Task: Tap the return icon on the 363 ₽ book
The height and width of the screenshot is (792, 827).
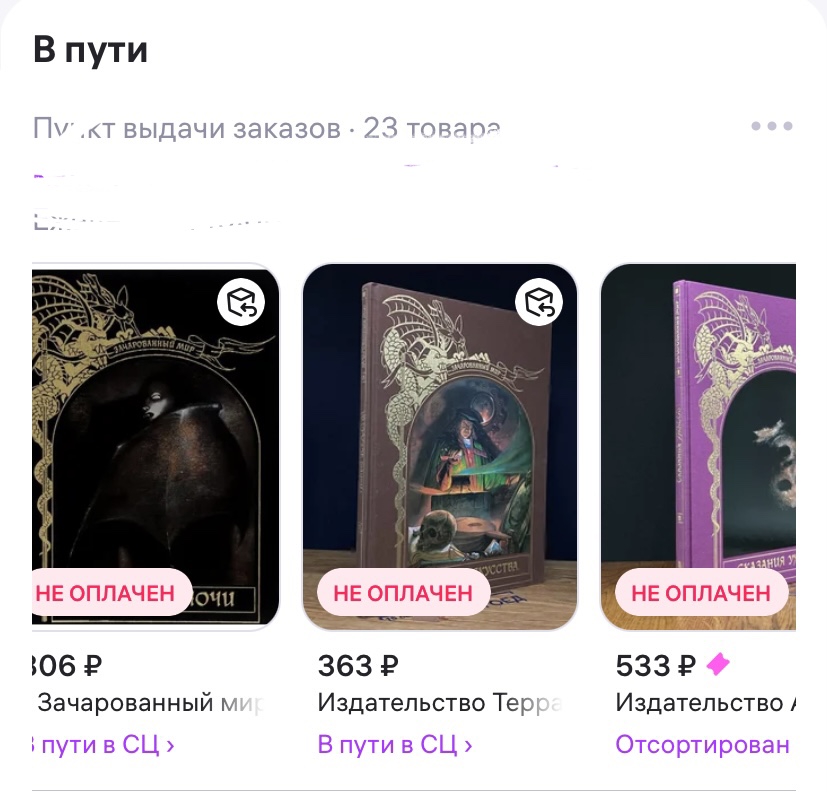Action: (x=539, y=302)
